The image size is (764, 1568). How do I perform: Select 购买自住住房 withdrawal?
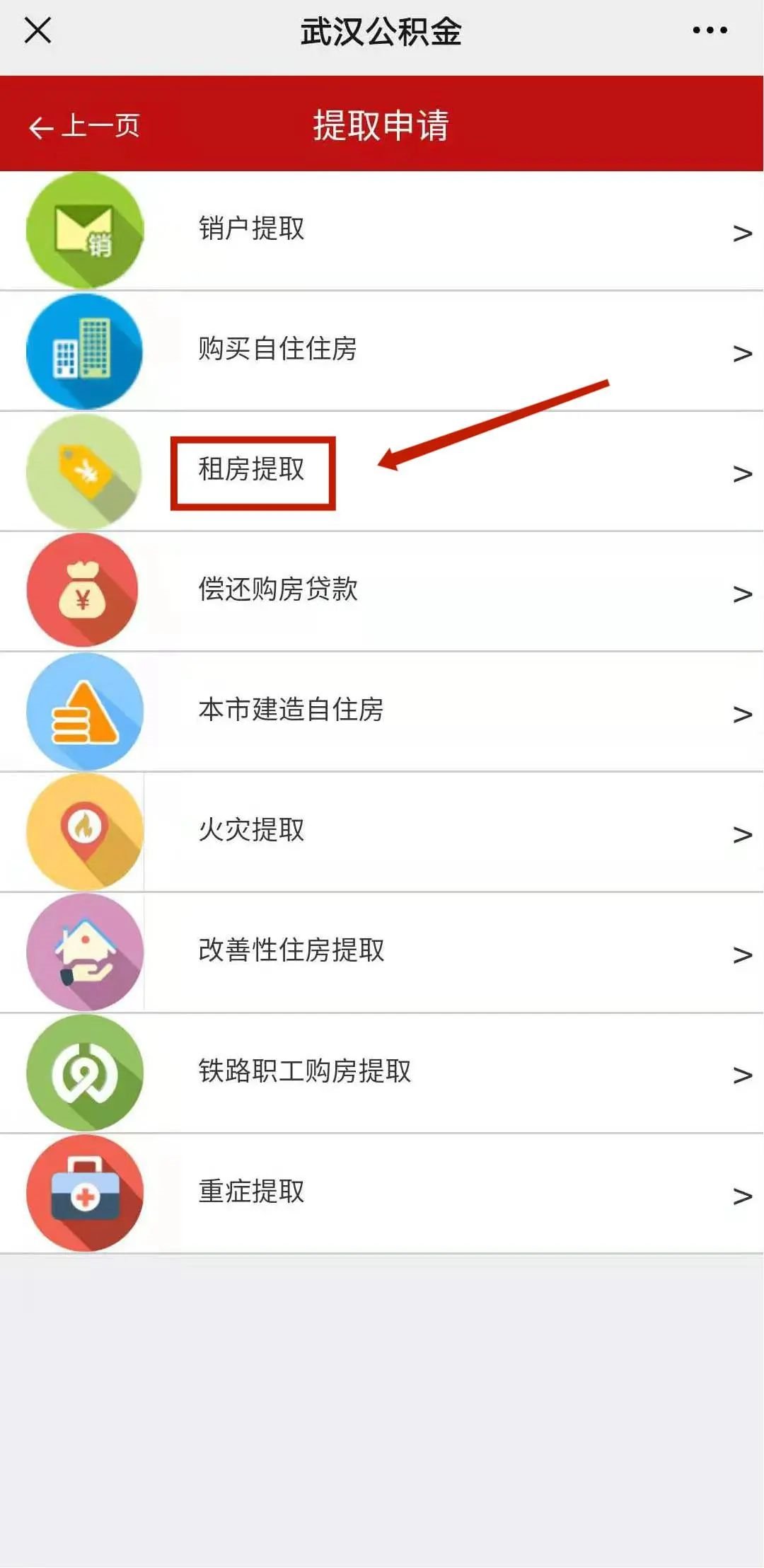(x=277, y=350)
